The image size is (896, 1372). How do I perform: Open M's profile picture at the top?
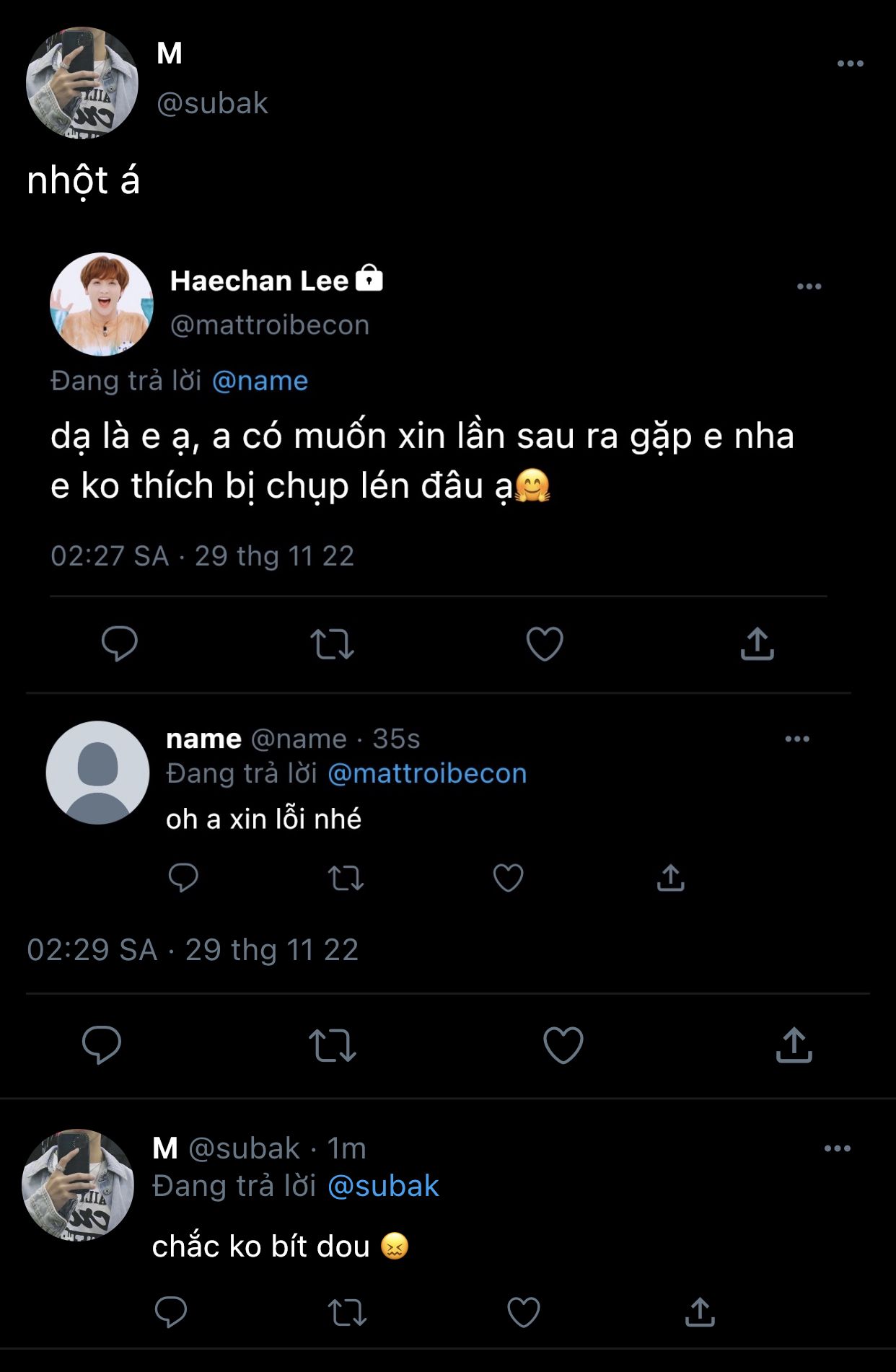(x=82, y=83)
